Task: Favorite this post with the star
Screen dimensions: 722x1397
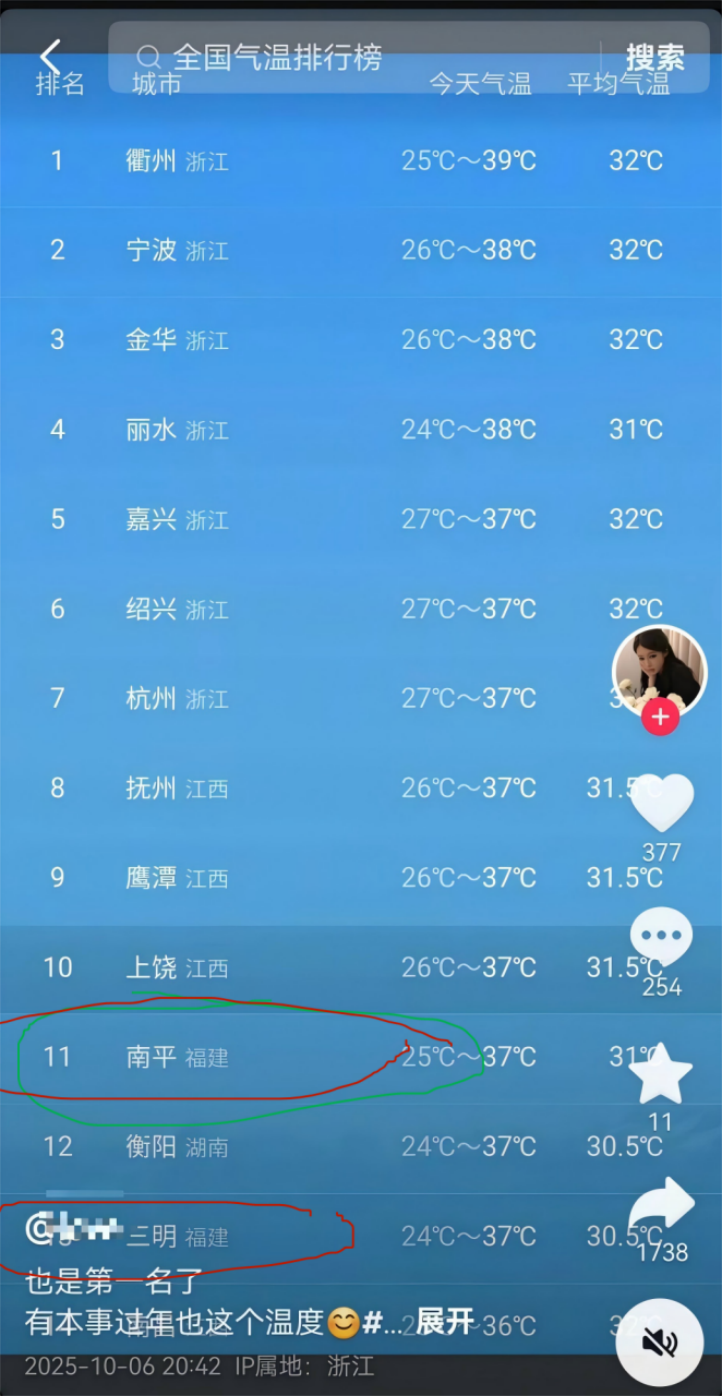Action: (660, 1075)
